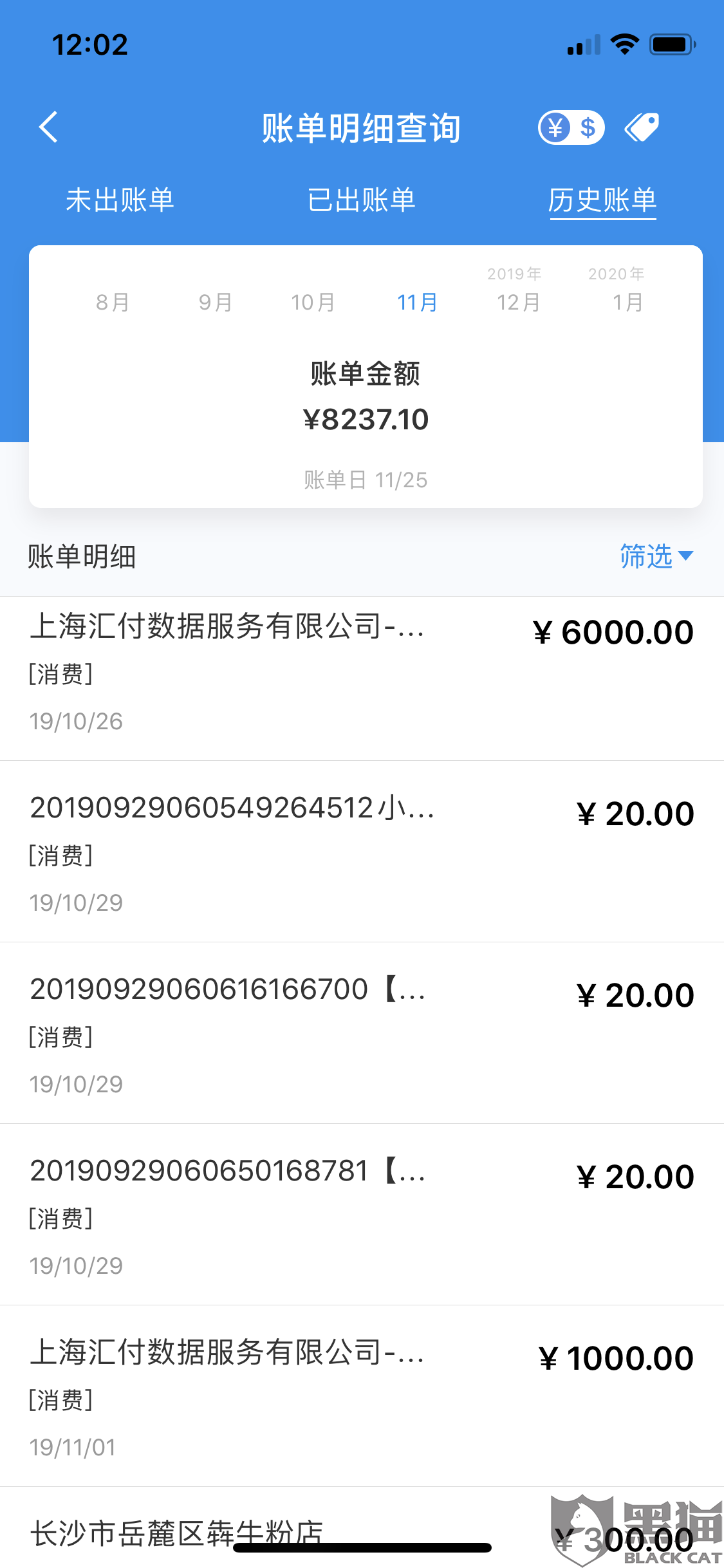Switch to 未出账单 tab
The image size is (724, 1568).
120,200
